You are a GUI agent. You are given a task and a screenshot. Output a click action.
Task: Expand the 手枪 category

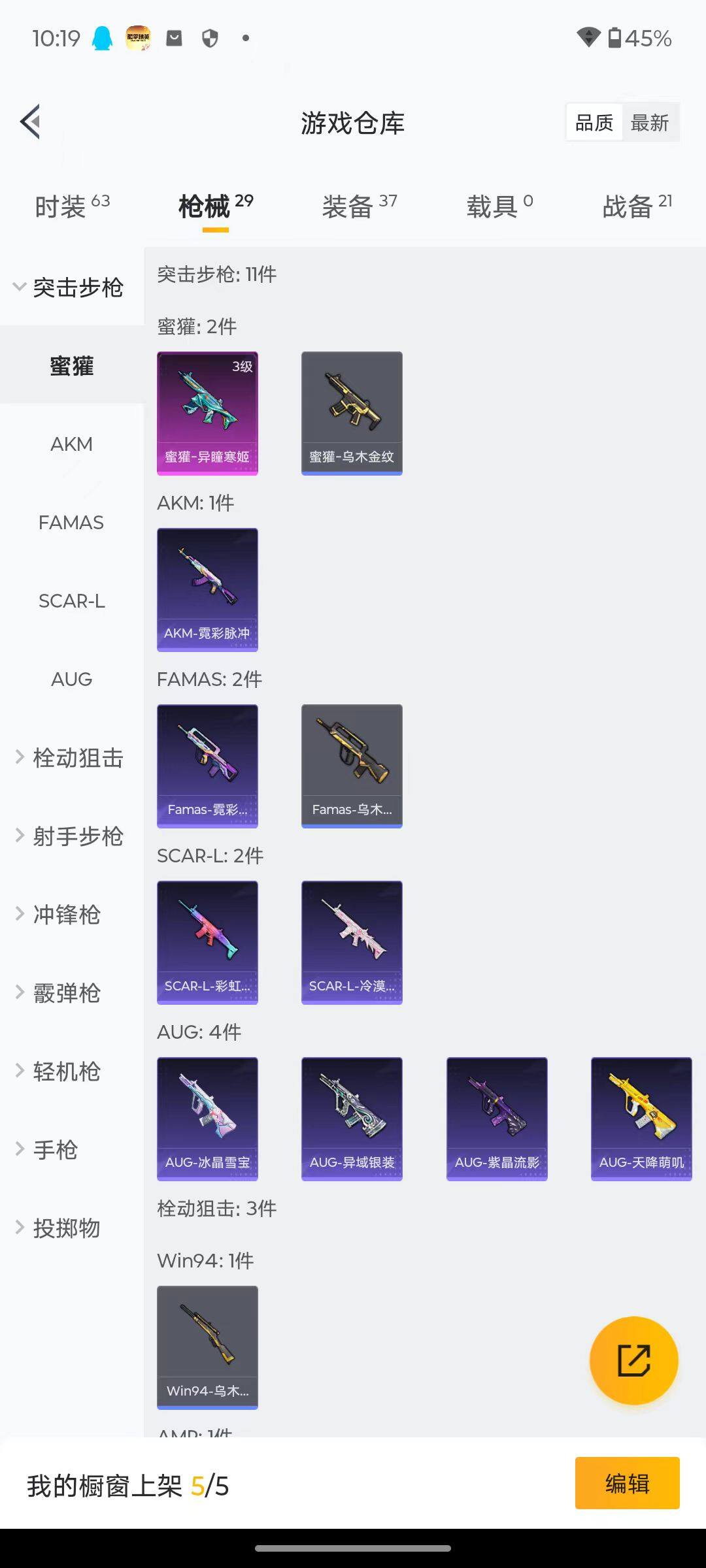[56, 1150]
